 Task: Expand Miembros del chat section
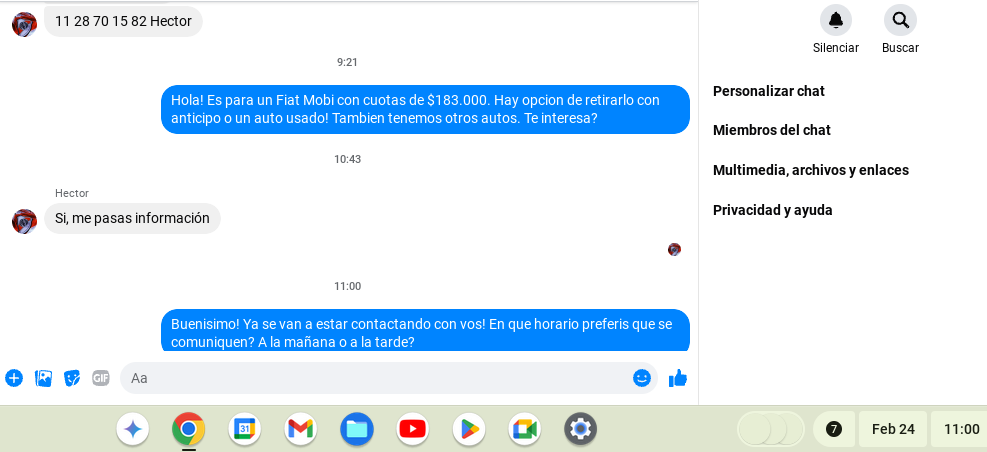click(x=772, y=130)
